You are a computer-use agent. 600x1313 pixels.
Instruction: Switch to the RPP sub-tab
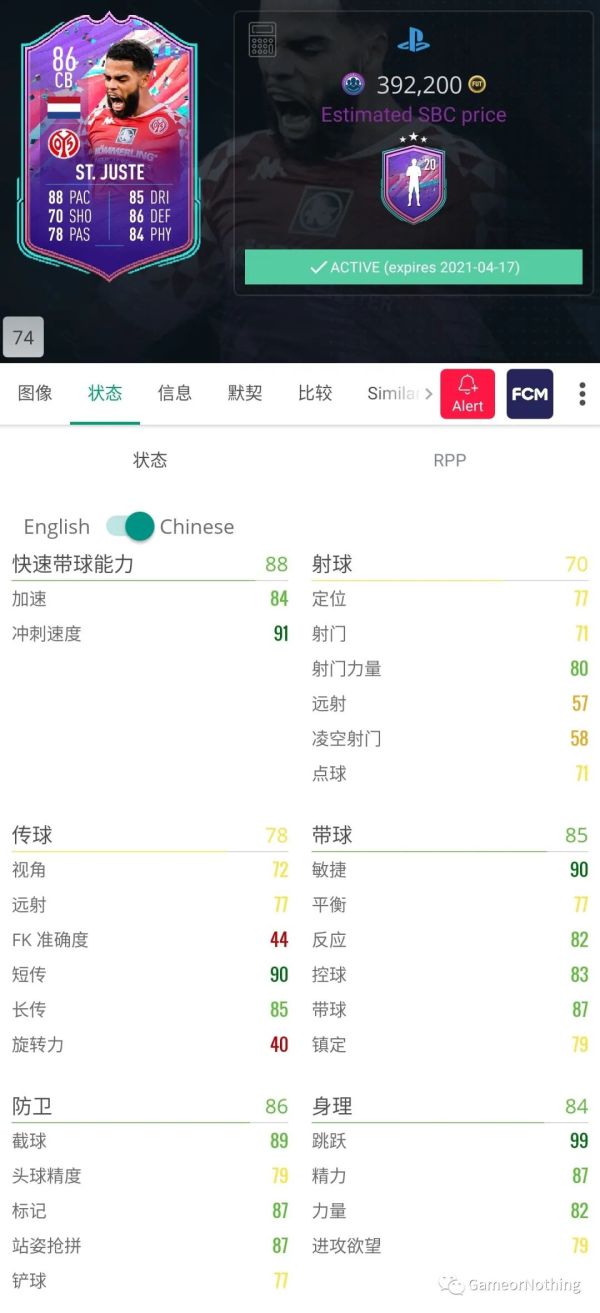[x=449, y=460]
